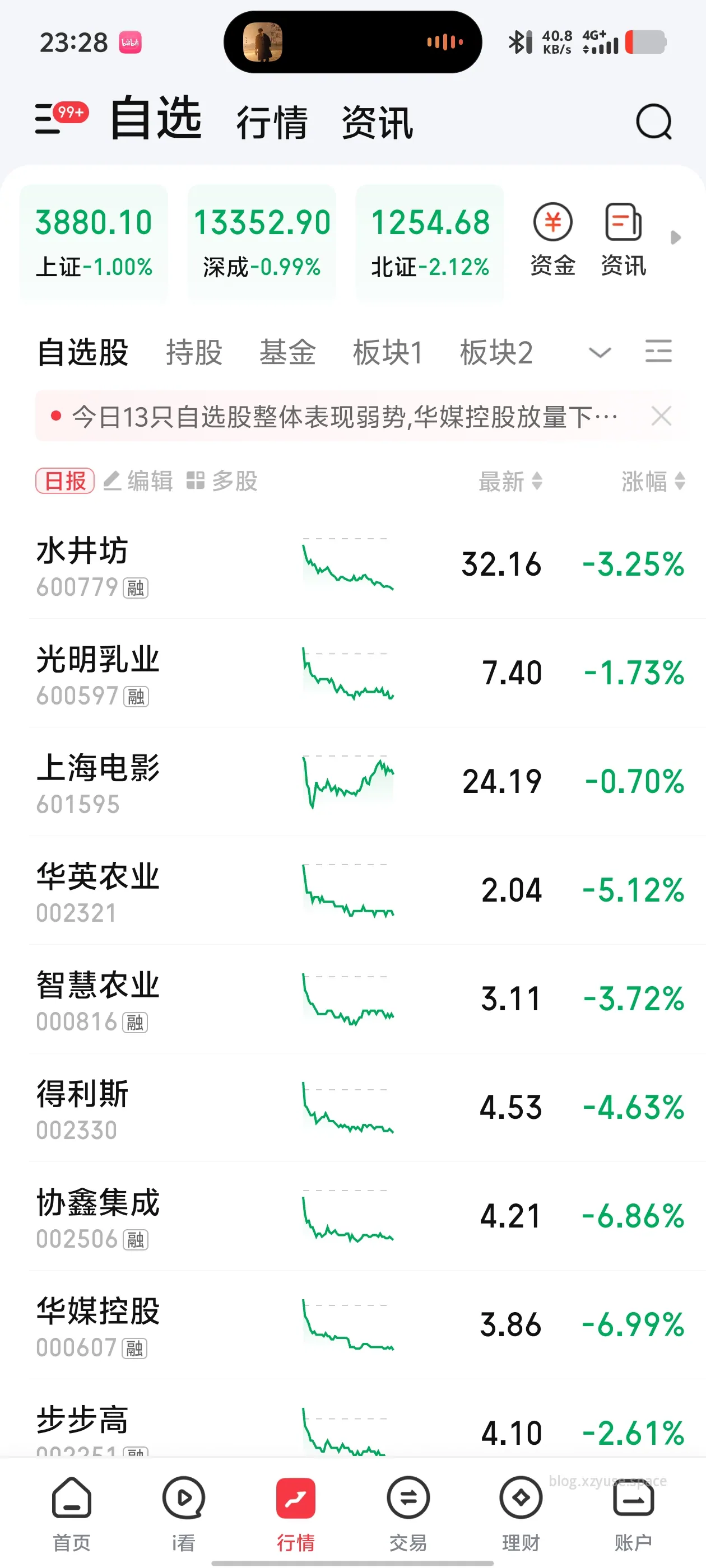Open the search magnifier icon

(x=653, y=122)
